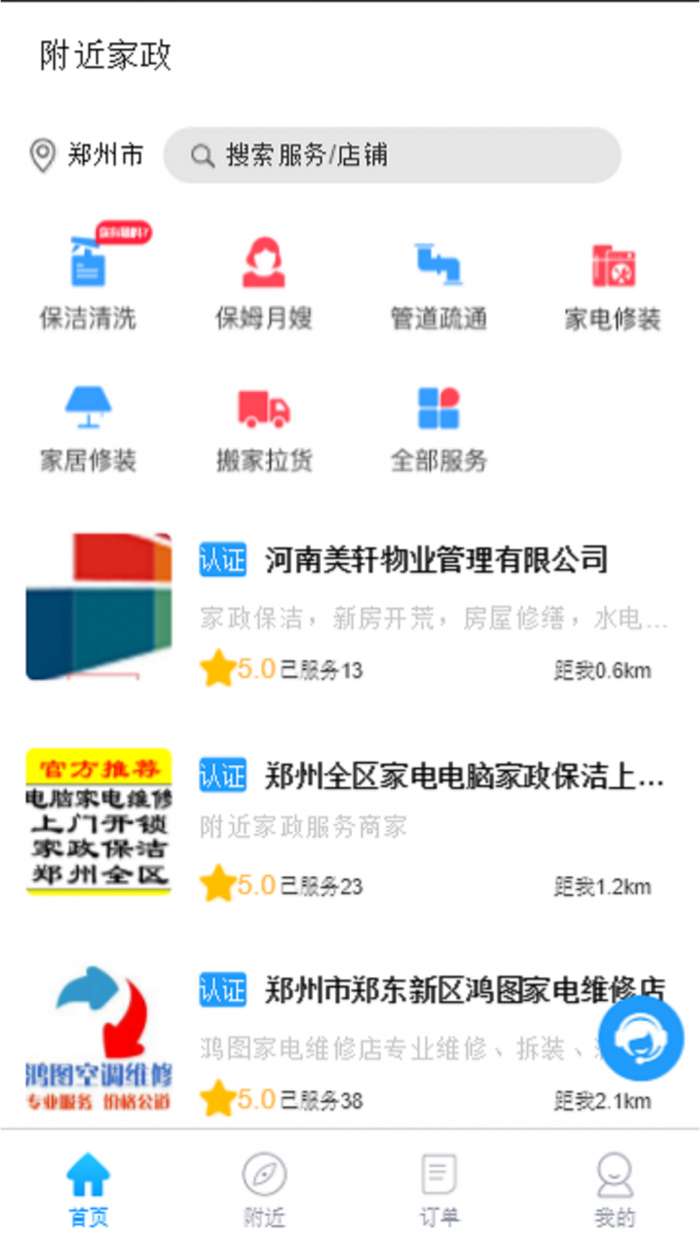Go to the 订单 tab
Screen dimensions: 700x1244
pyautogui.click(x=439, y=1189)
